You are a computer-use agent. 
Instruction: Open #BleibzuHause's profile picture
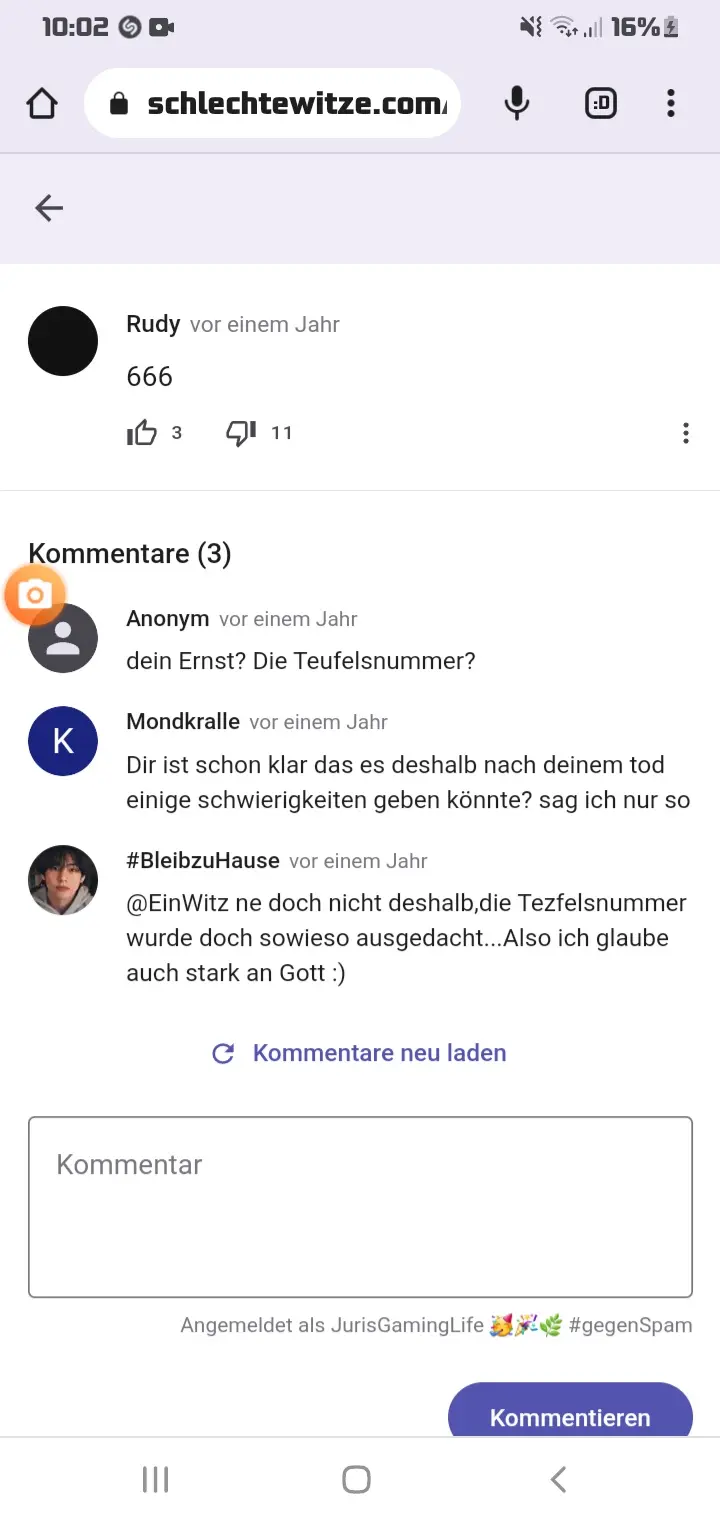coord(63,880)
